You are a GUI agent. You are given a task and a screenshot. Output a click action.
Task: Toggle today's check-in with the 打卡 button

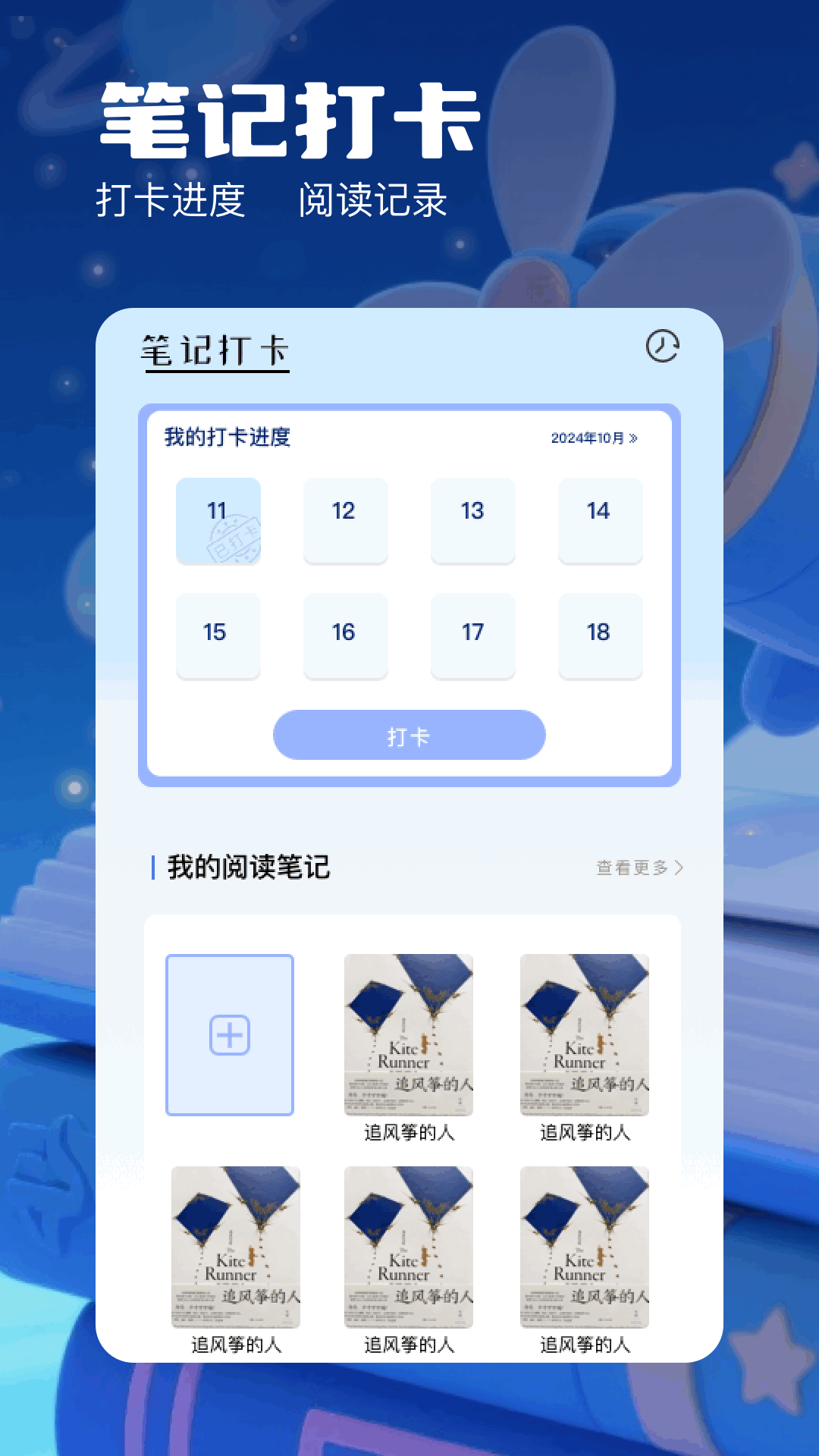(x=408, y=735)
